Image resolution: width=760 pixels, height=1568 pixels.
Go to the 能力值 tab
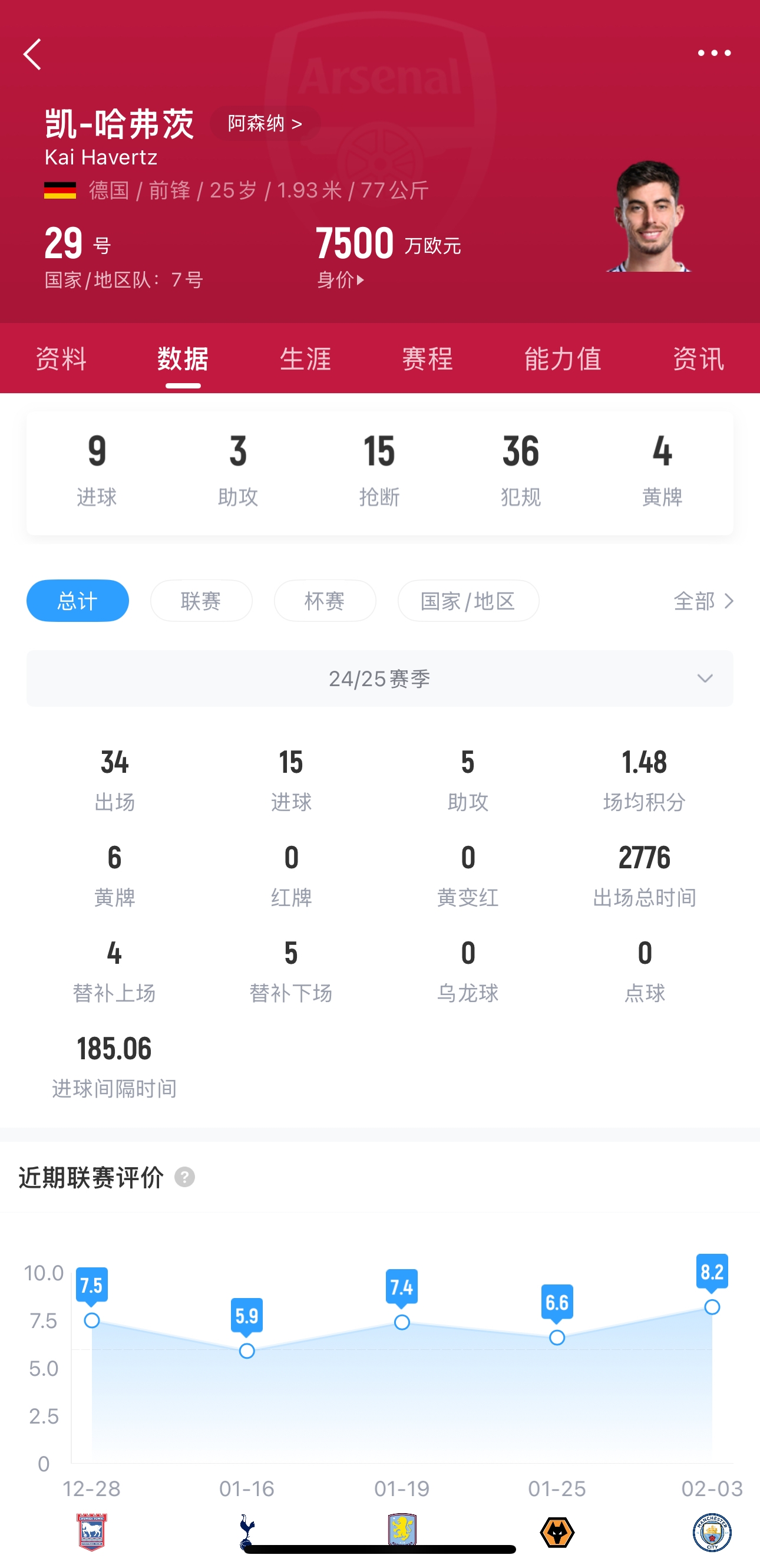[x=562, y=358]
